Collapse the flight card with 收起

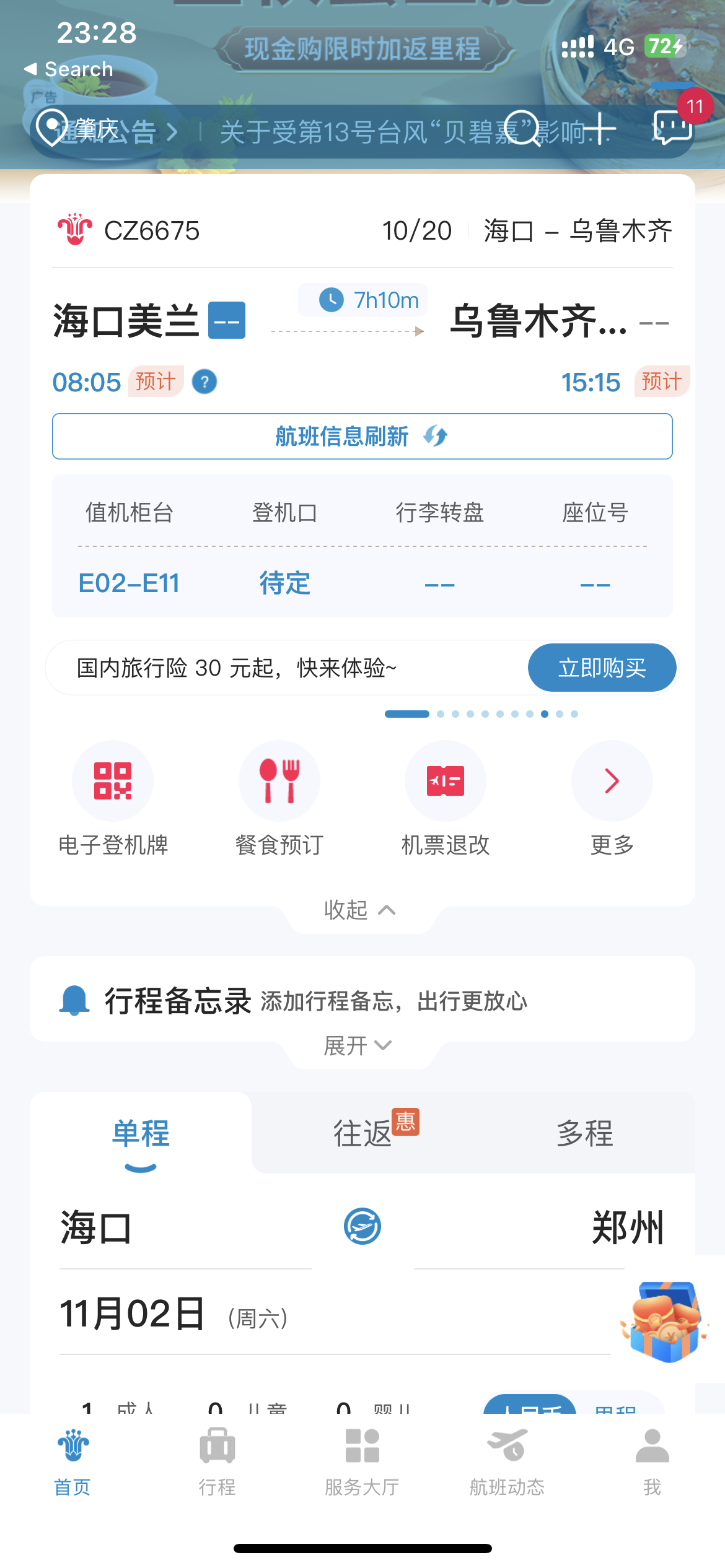click(x=360, y=910)
